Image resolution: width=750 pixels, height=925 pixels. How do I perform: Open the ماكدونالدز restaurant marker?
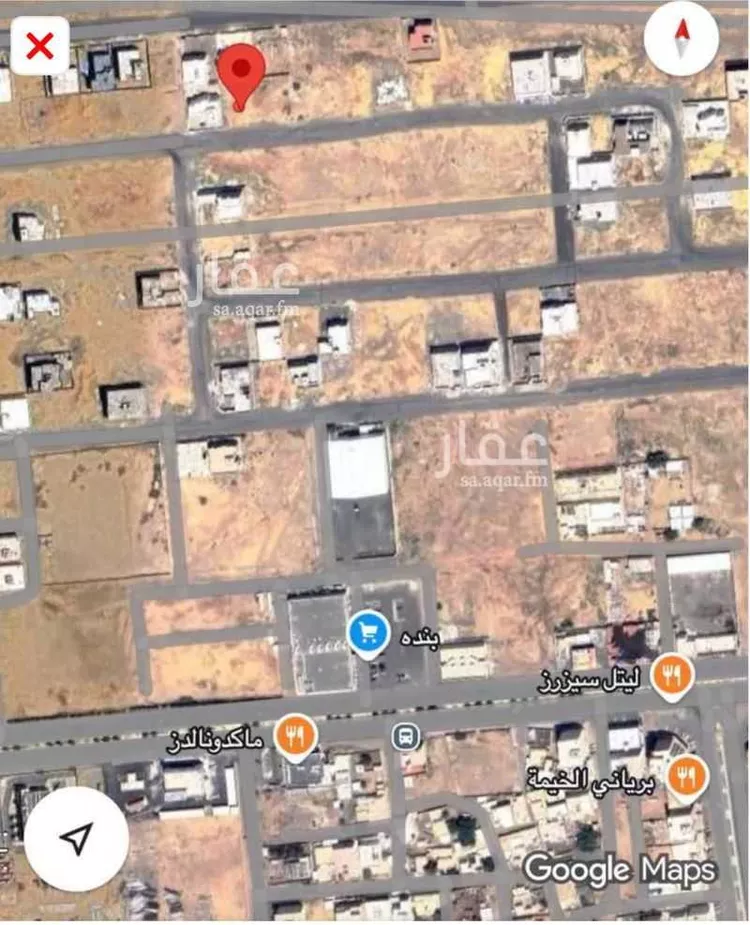pyautogui.click(x=294, y=737)
